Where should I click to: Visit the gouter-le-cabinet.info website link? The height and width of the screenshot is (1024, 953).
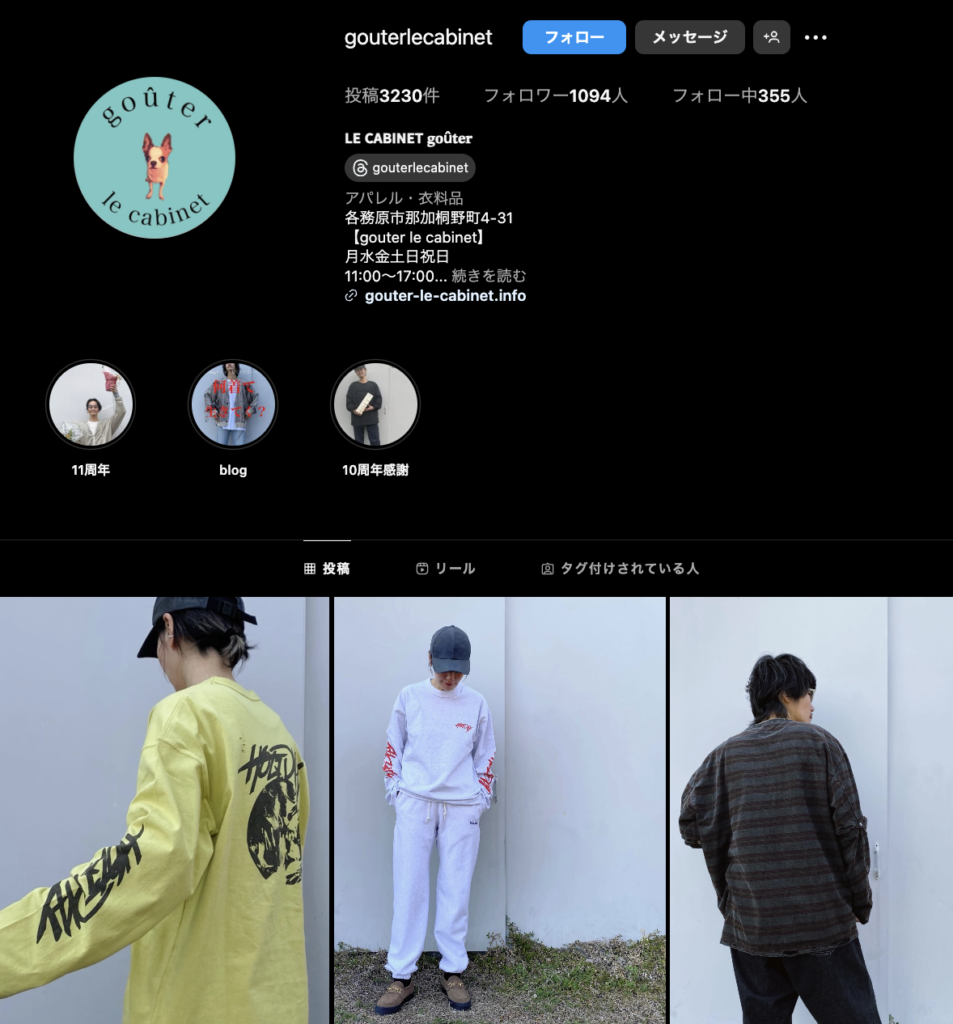pyautogui.click(x=445, y=296)
